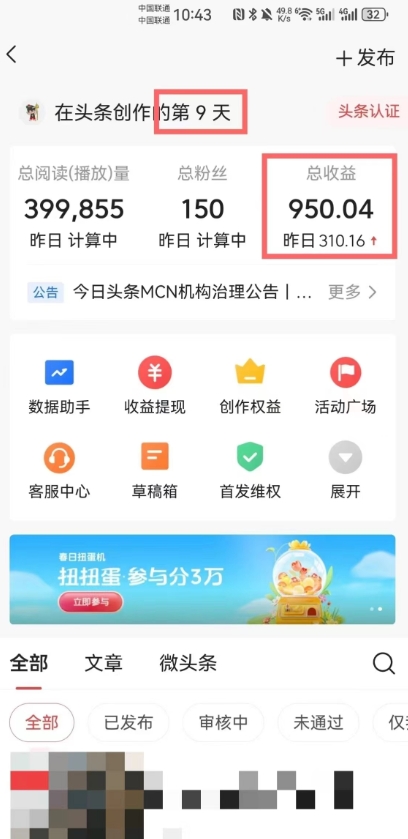Search content with the magnifier icon
This screenshot has width=408, height=839.
383,664
